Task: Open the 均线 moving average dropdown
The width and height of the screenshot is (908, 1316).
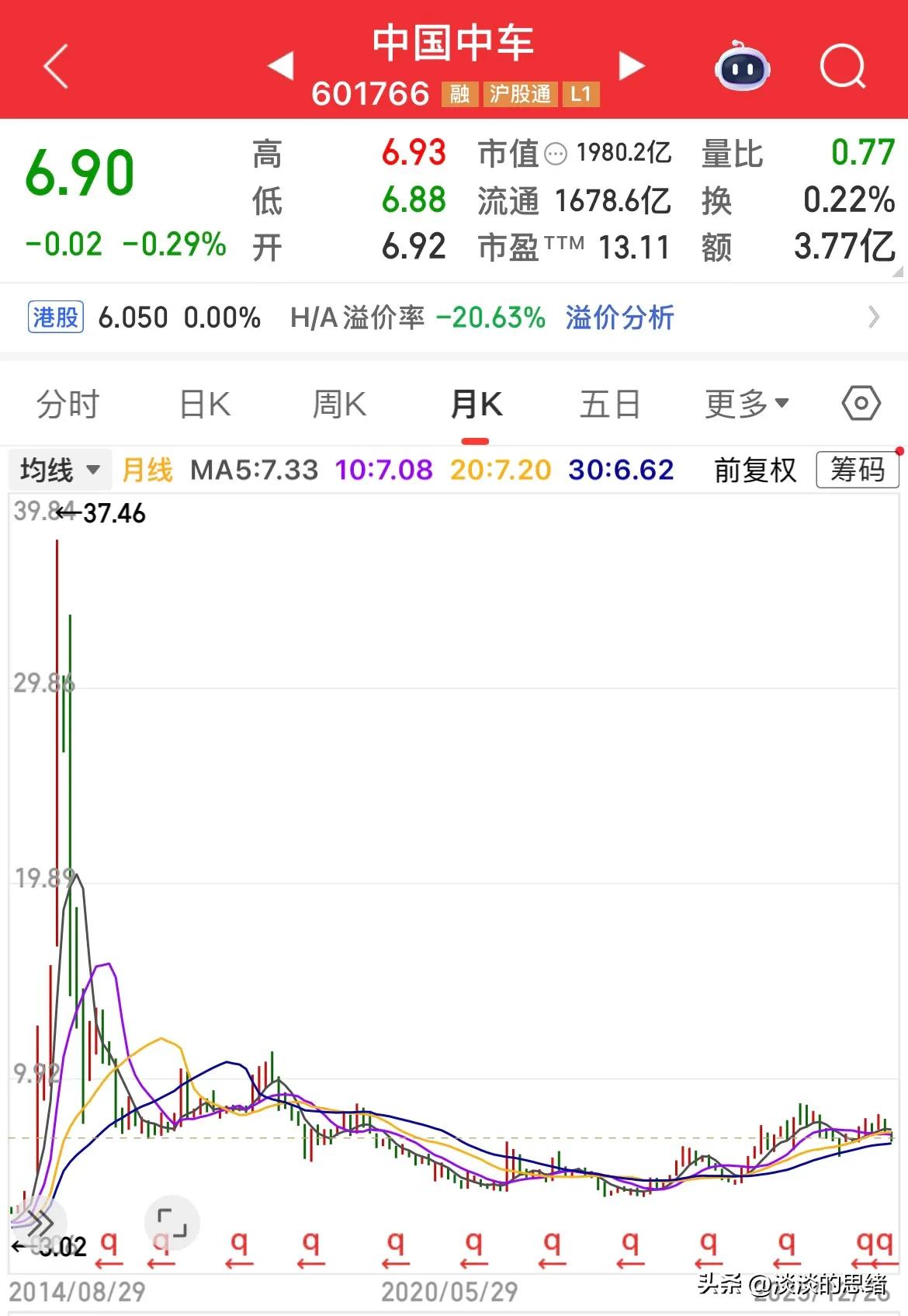Action: coord(59,470)
